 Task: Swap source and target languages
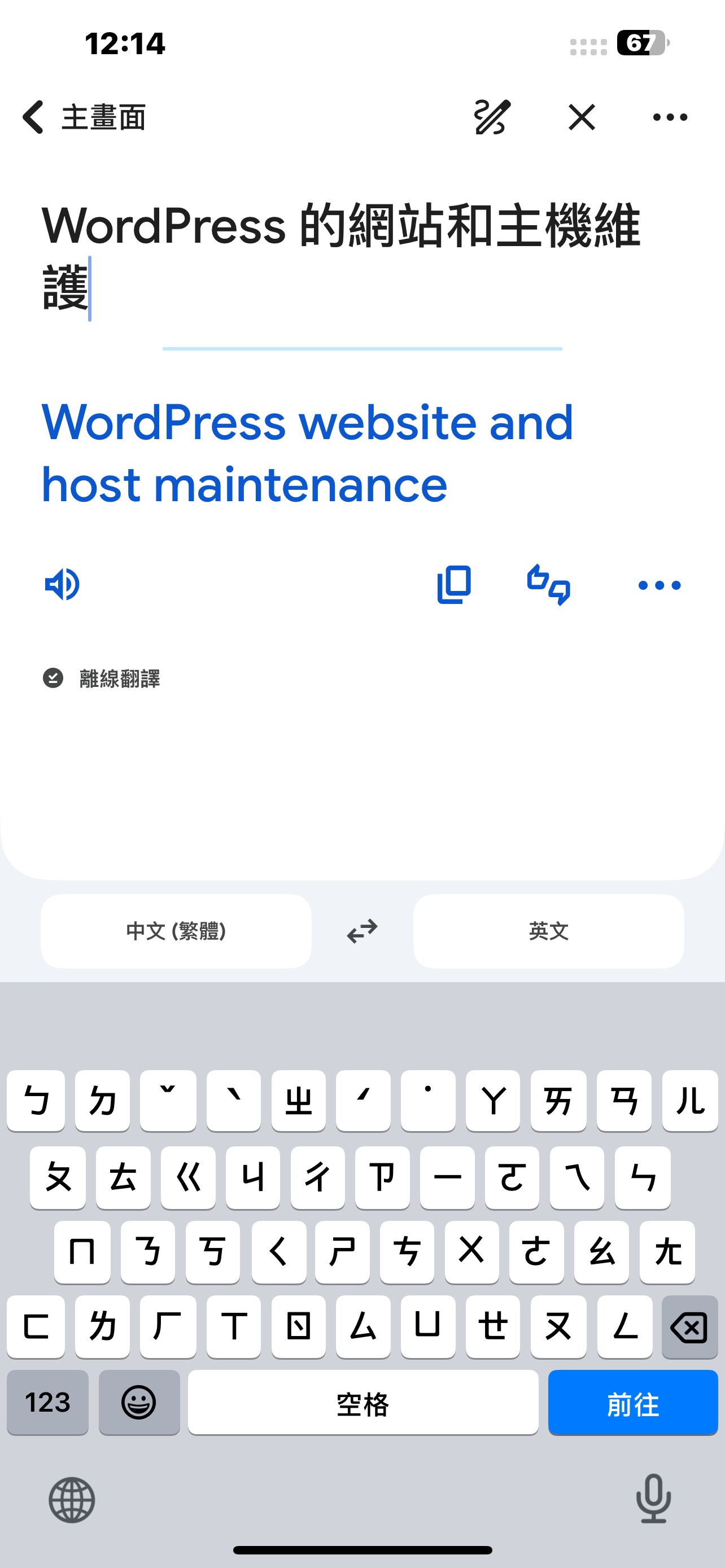coord(362,931)
